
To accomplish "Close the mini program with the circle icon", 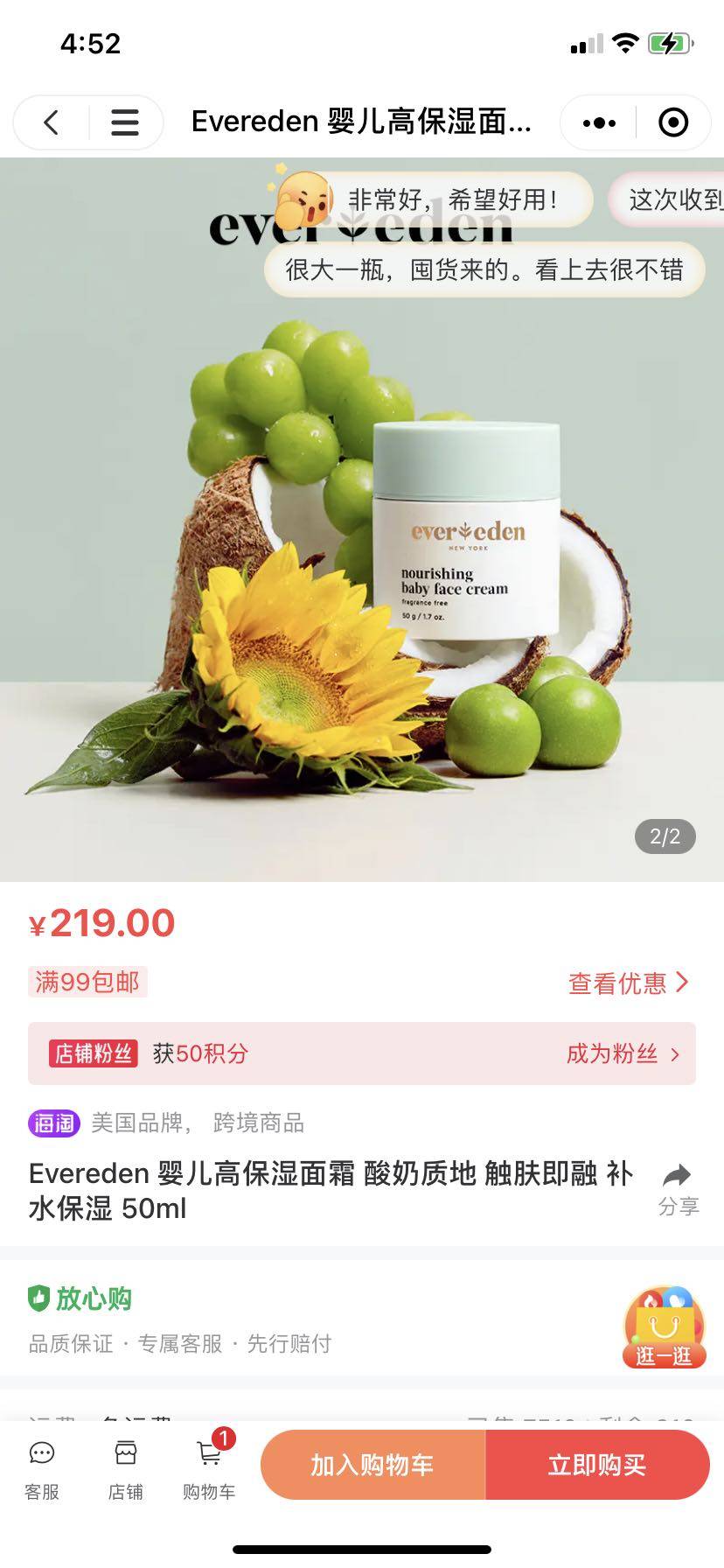I will (672, 122).
